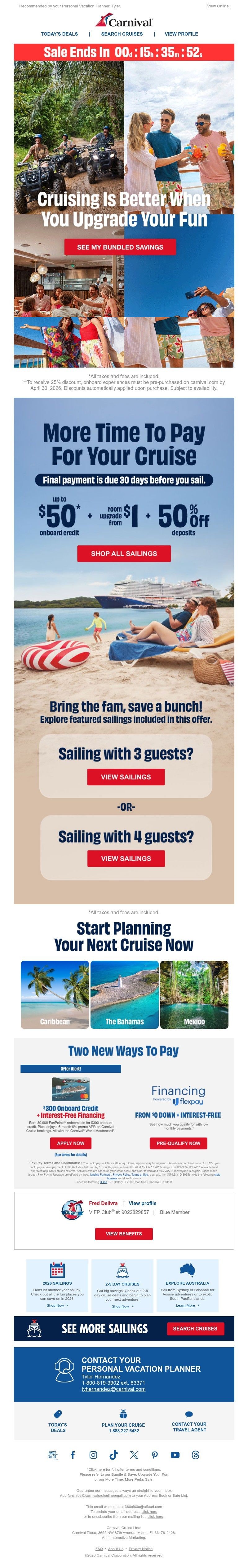The width and height of the screenshot is (248, 1568).
Task: Open Carnival's YouTube channel icon
Action: 175,1455
